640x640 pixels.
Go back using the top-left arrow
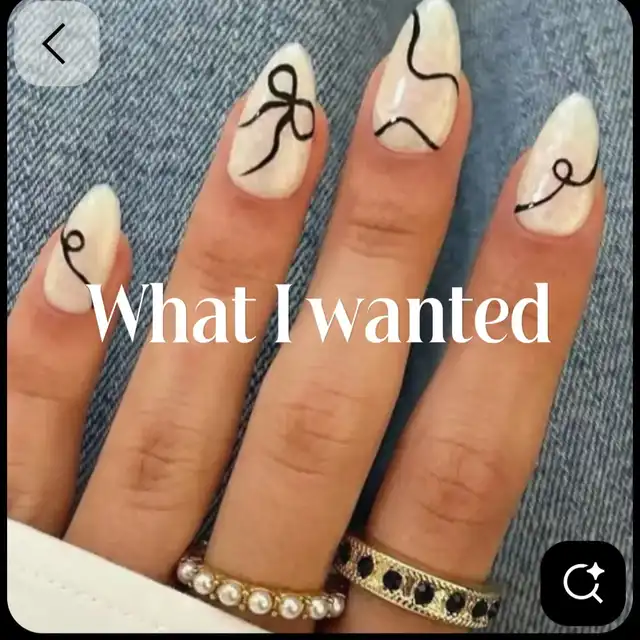[55, 45]
